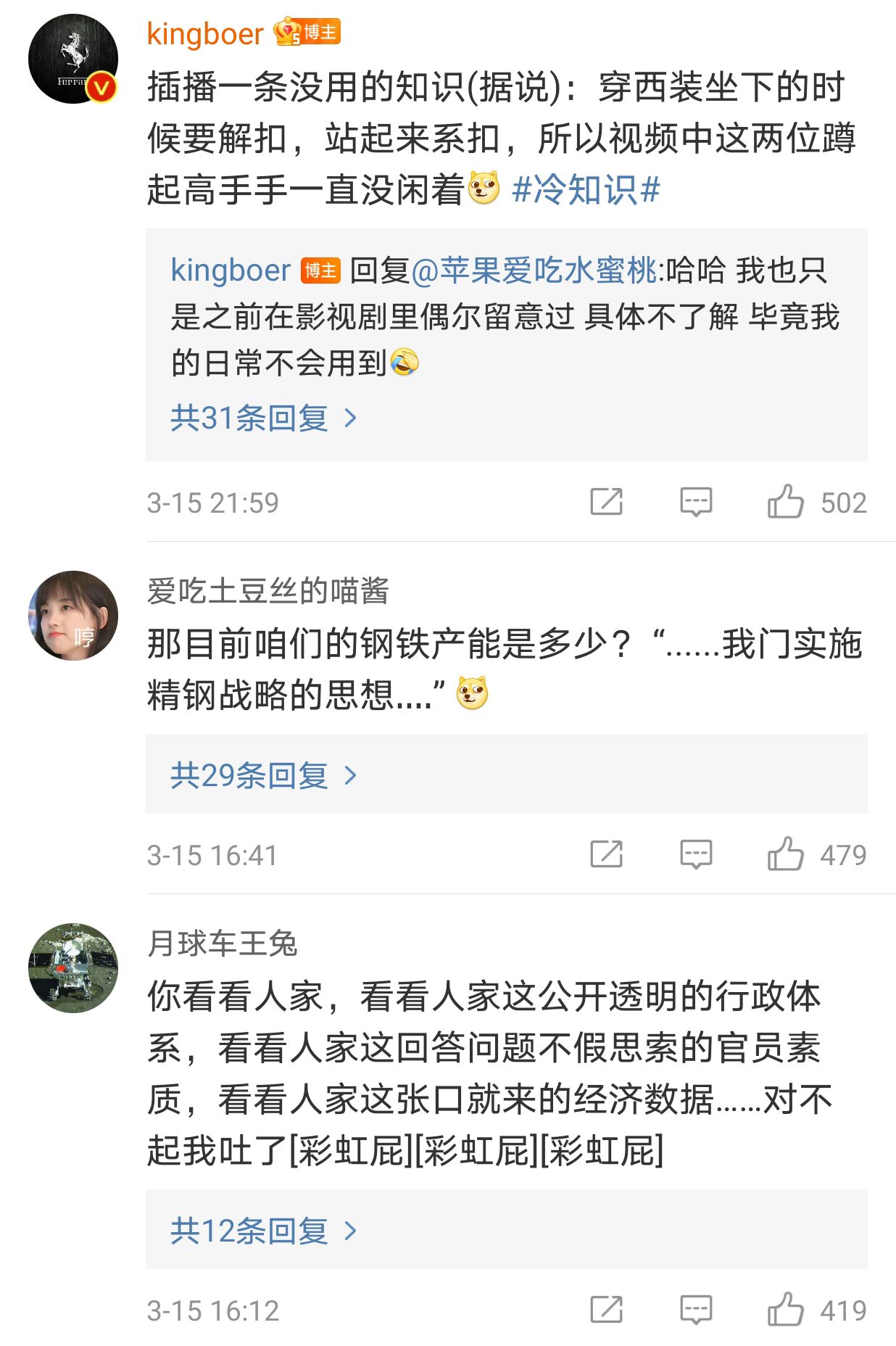
Task: Open 爱吃土豆丝的喵酱's avatar
Action: click(73, 616)
